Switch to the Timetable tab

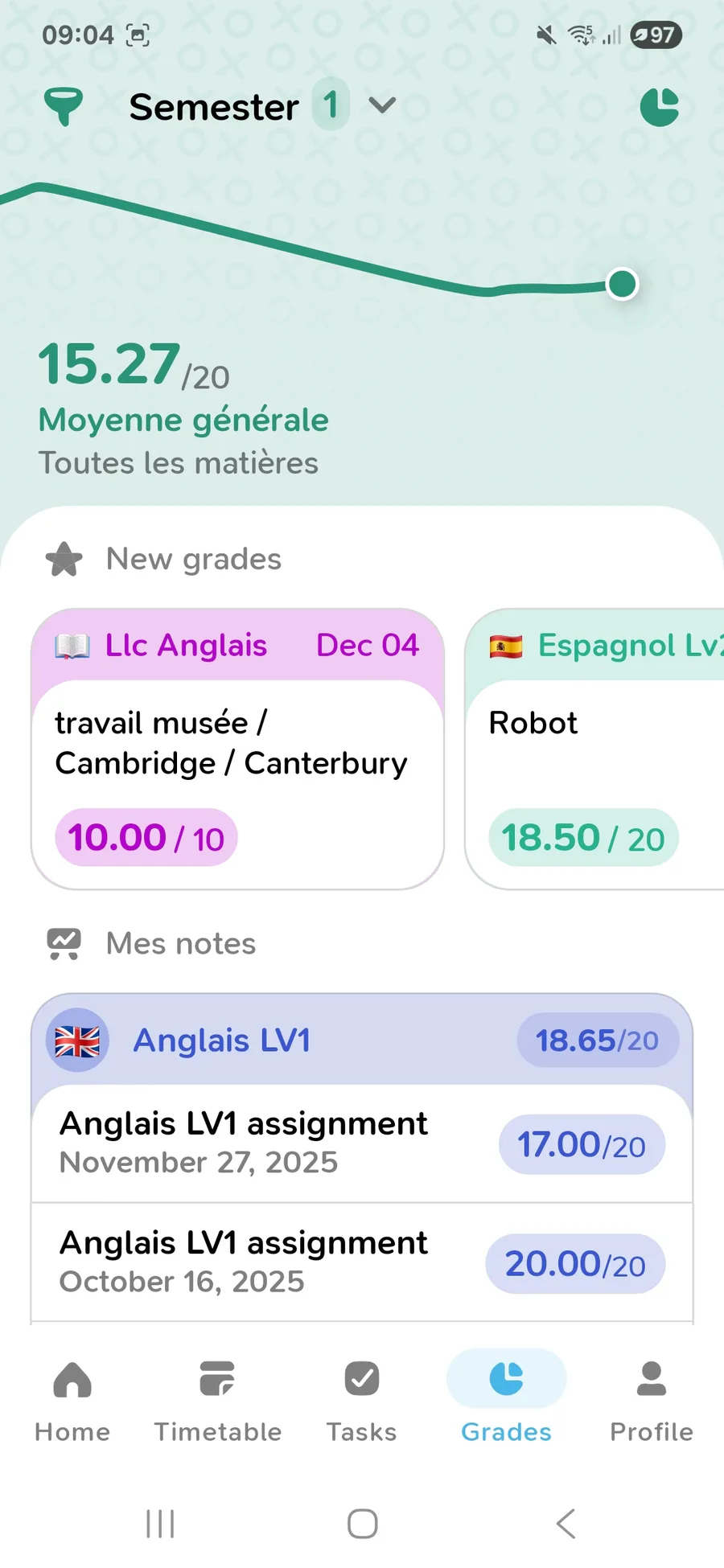217,1399
